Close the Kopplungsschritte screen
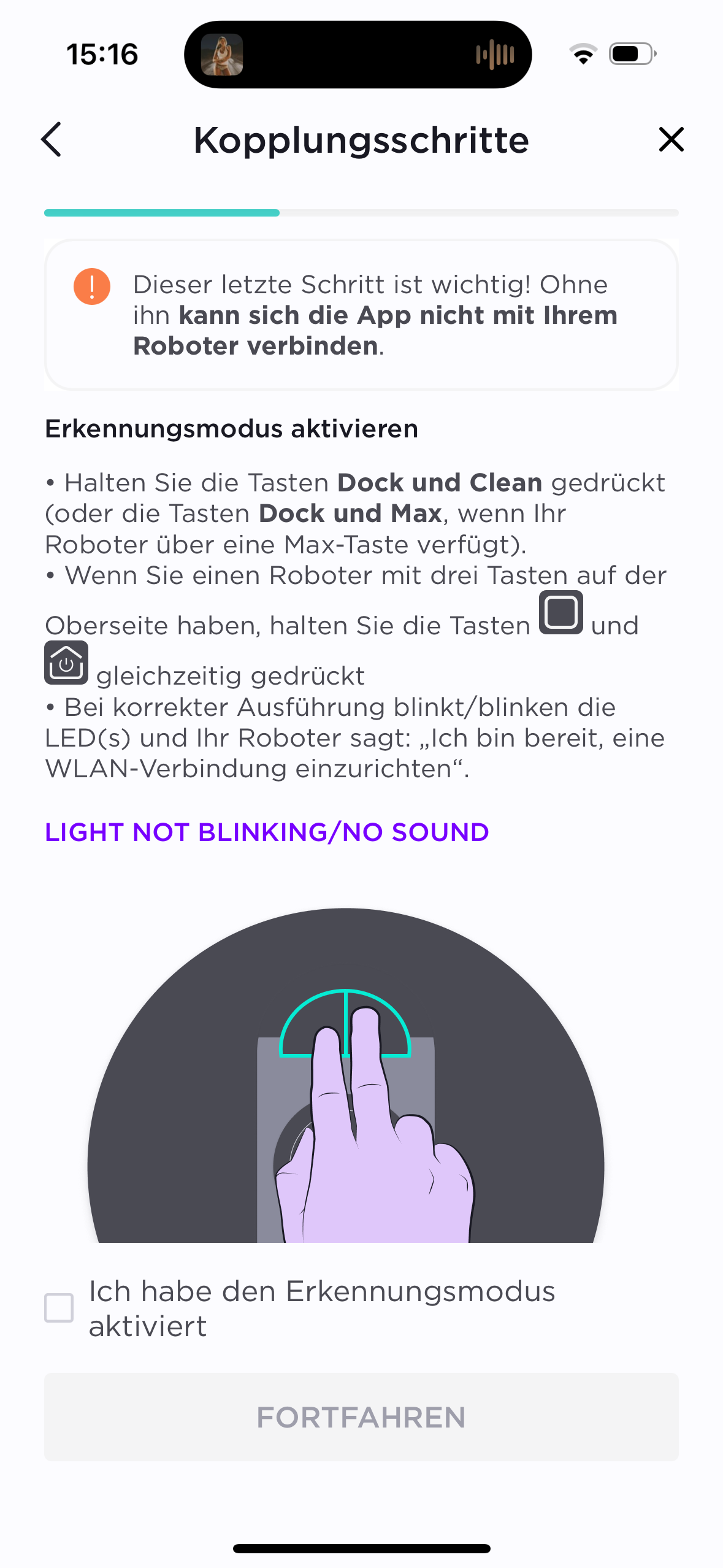Image resolution: width=723 pixels, height=1568 pixels. coord(671,139)
